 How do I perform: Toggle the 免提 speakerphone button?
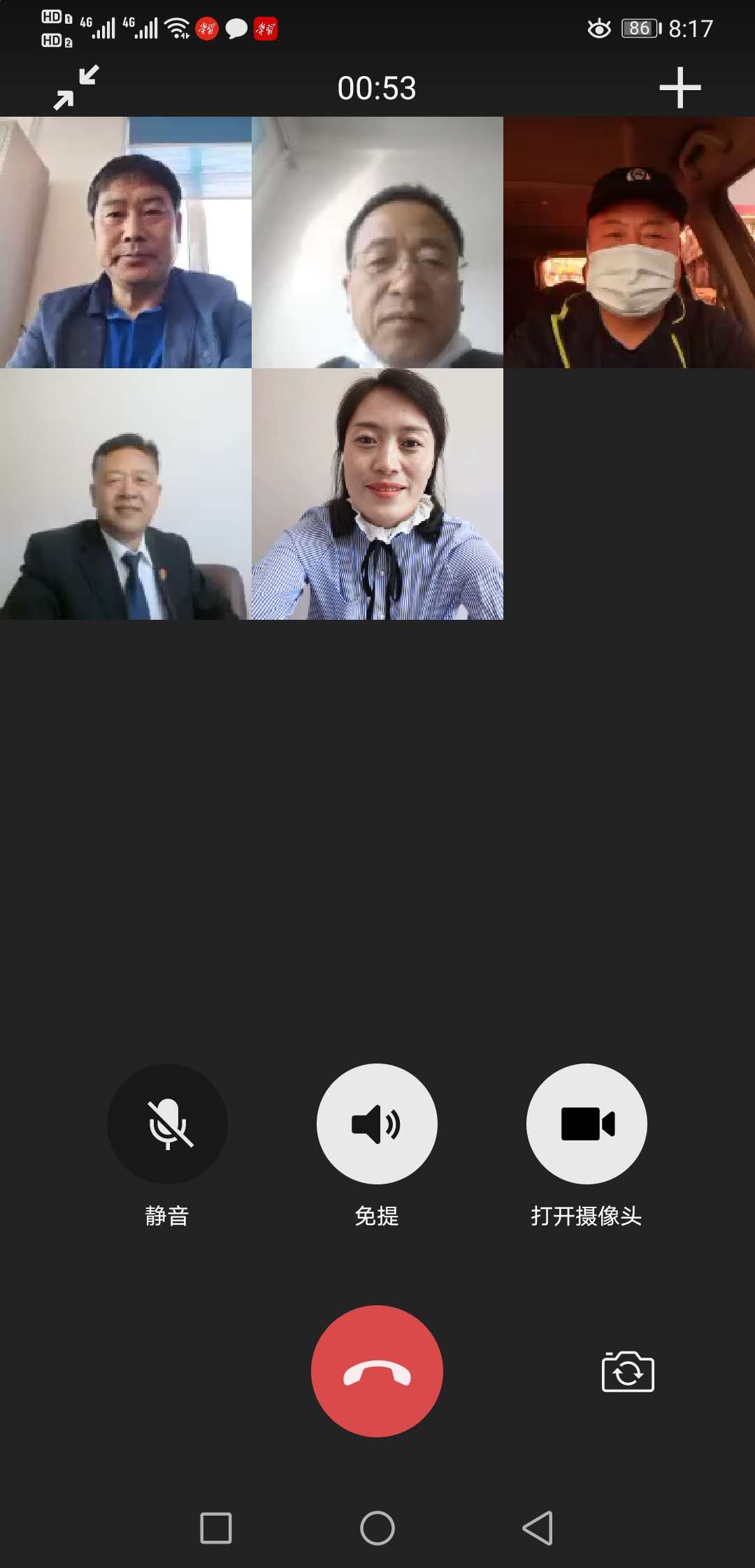(377, 1124)
